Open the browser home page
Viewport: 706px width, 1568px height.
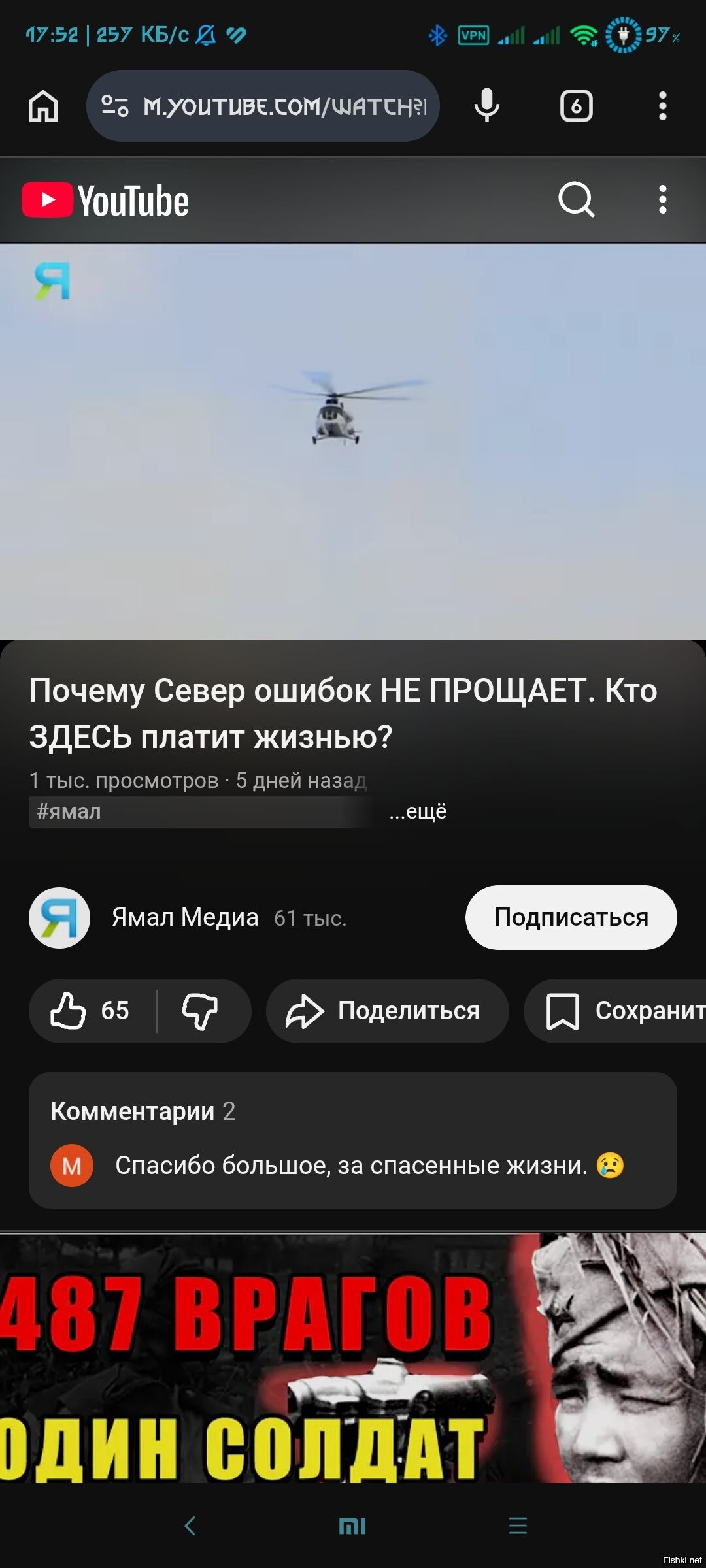(x=43, y=106)
